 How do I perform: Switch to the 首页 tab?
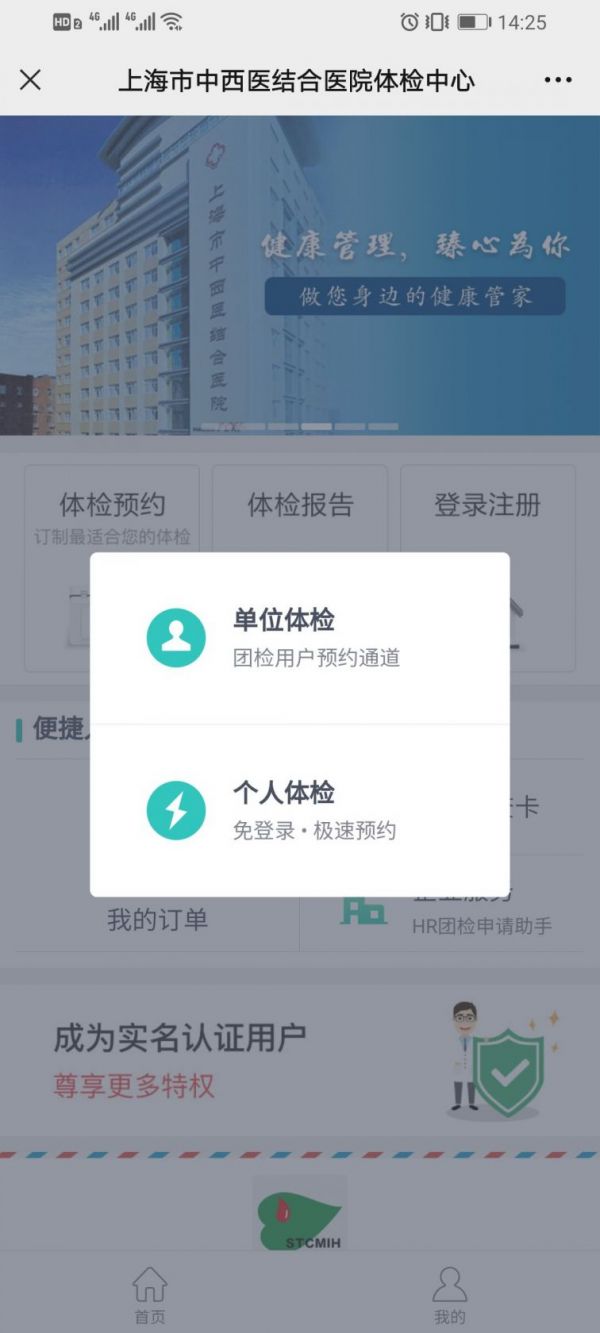(x=150, y=1294)
